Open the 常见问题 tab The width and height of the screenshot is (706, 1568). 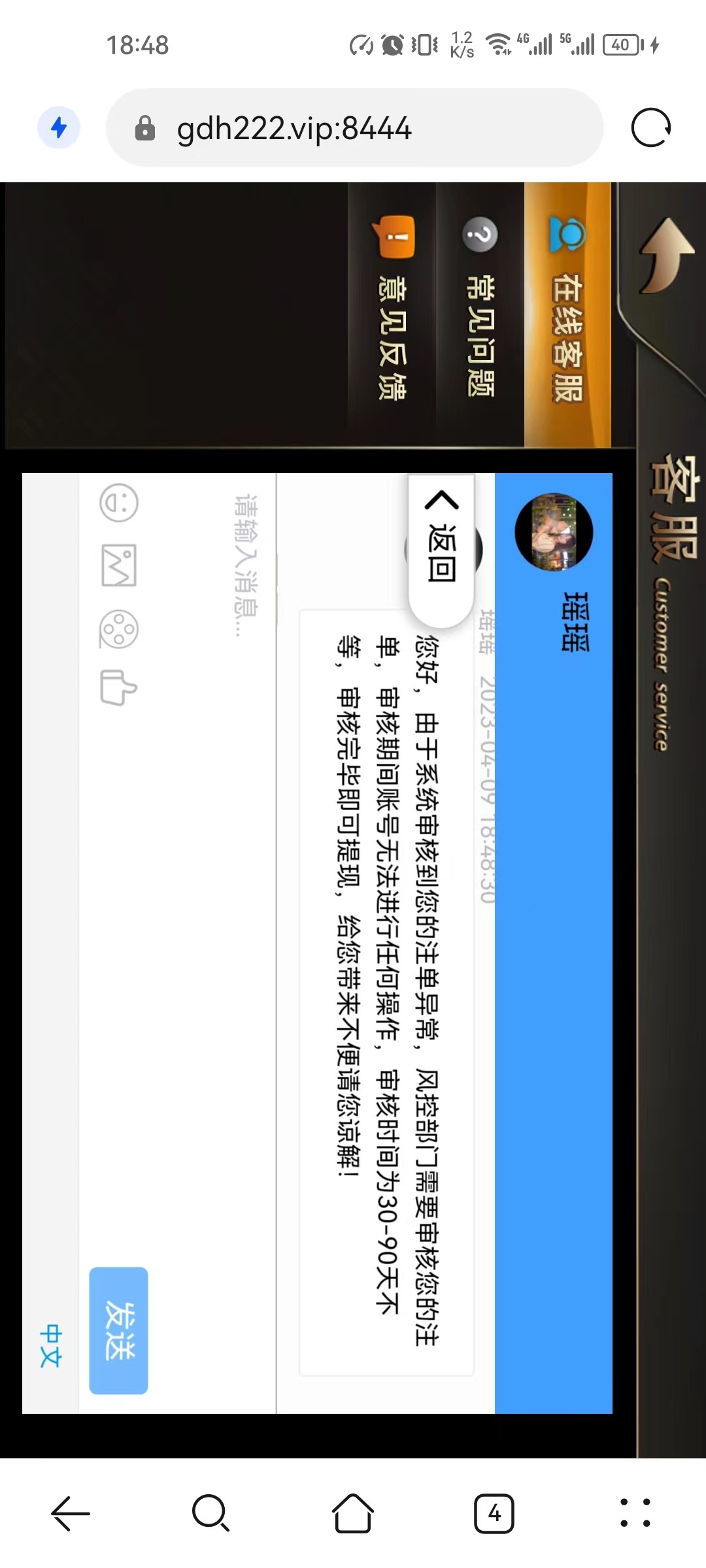click(x=480, y=314)
